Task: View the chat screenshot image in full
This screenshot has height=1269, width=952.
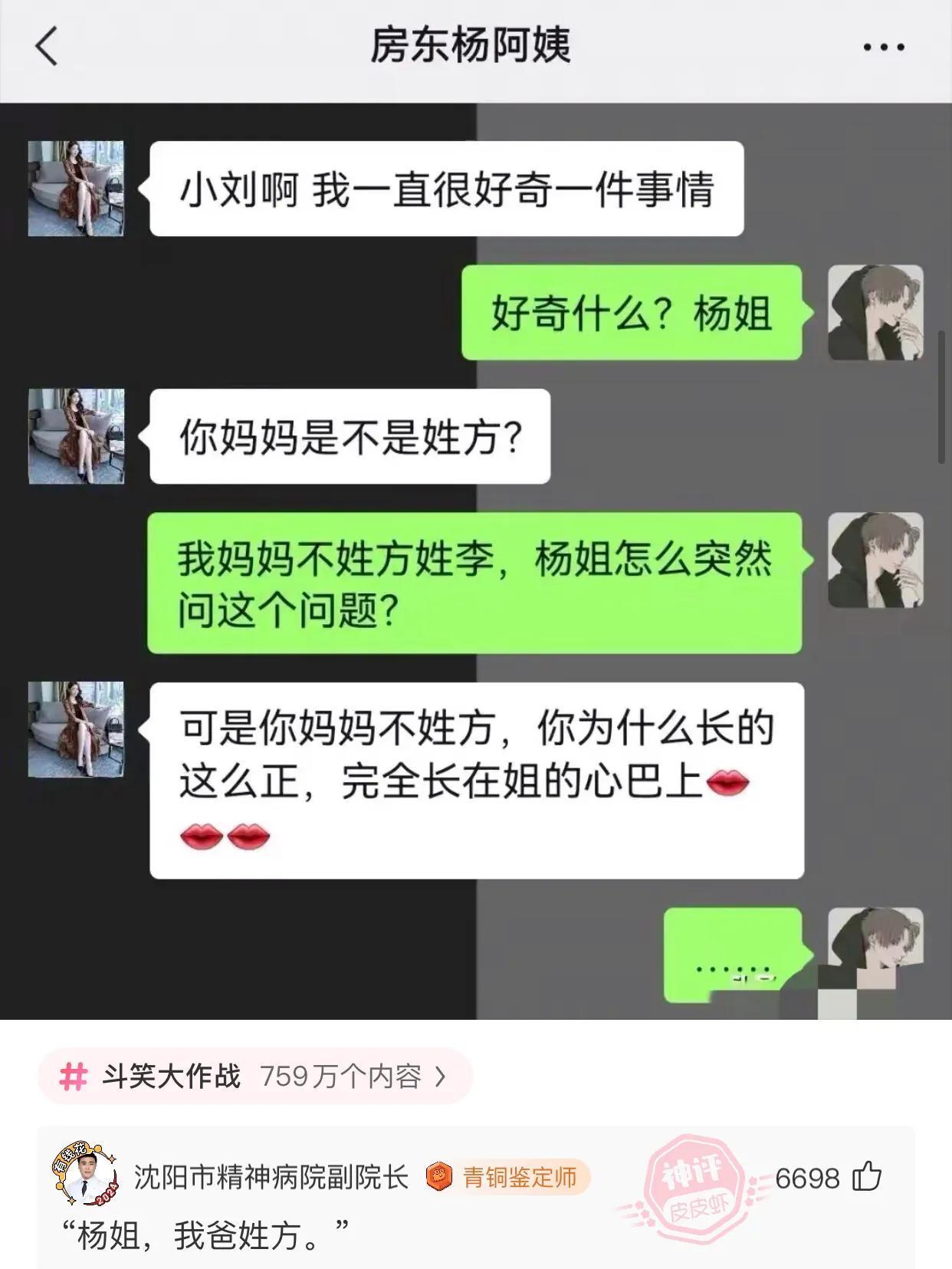Action: (x=475, y=560)
